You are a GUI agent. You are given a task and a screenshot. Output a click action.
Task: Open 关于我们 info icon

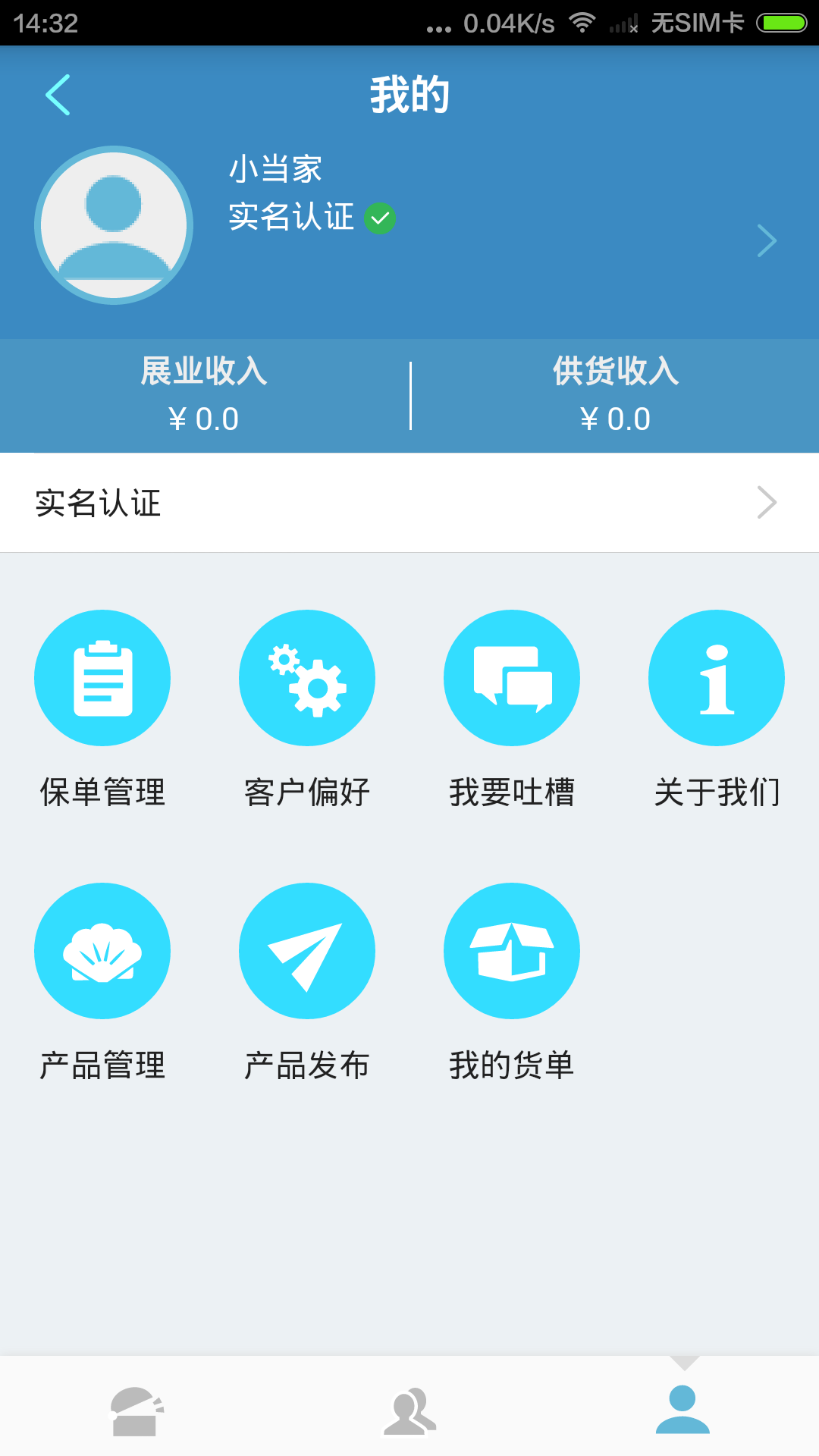(x=716, y=677)
